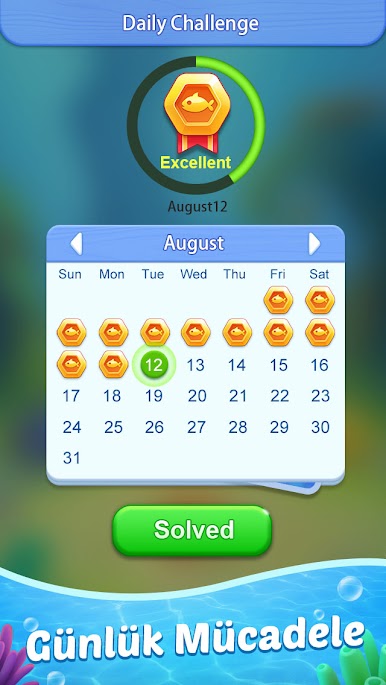The image size is (386, 685).
Task: Choose day 14 on the calendar
Action: click(237, 365)
